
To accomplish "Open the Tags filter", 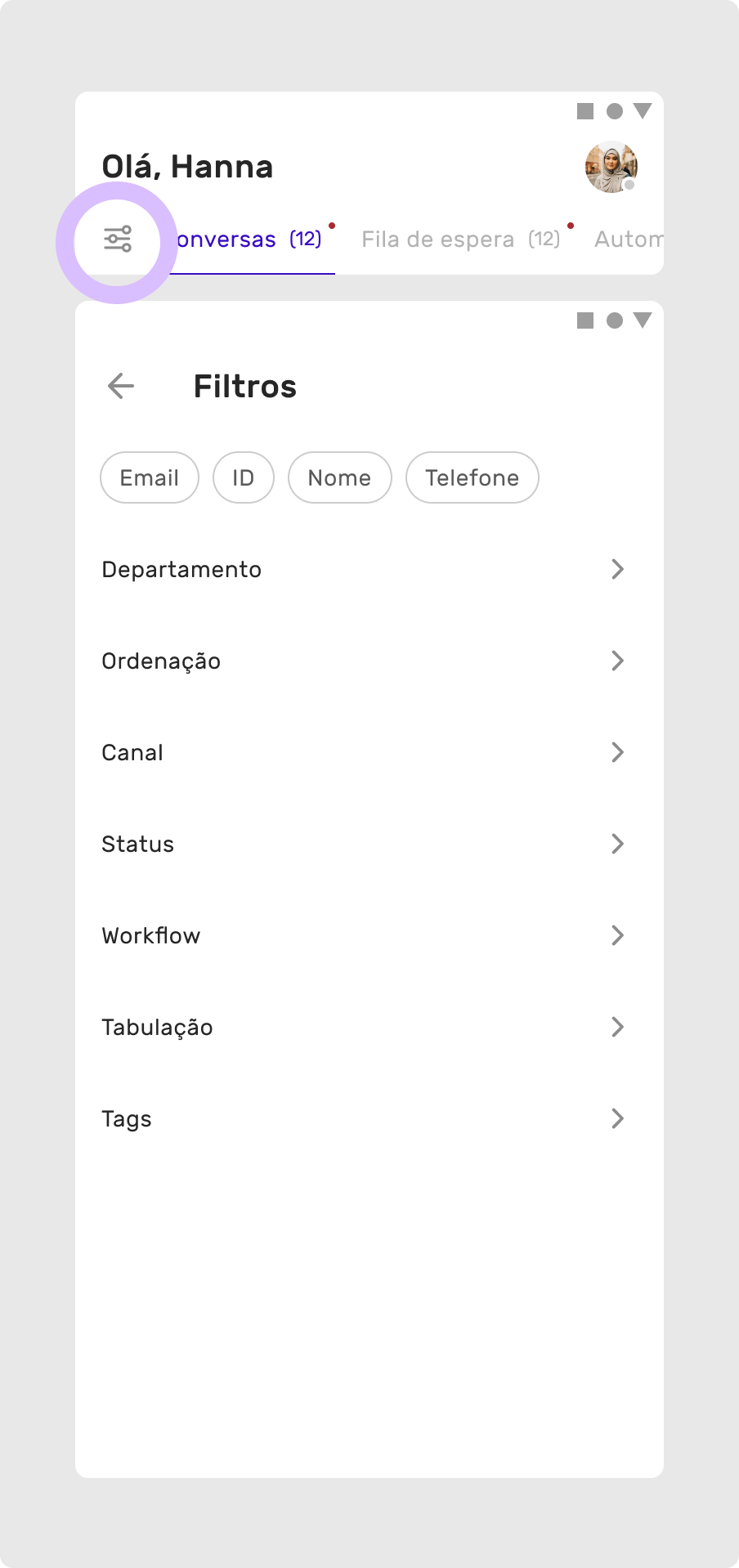I will tap(362, 1118).
